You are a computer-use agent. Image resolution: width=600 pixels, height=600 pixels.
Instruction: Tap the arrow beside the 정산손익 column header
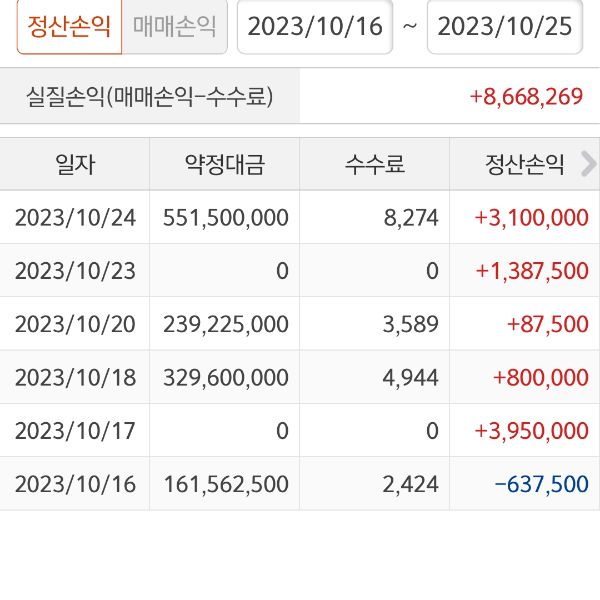tap(588, 164)
